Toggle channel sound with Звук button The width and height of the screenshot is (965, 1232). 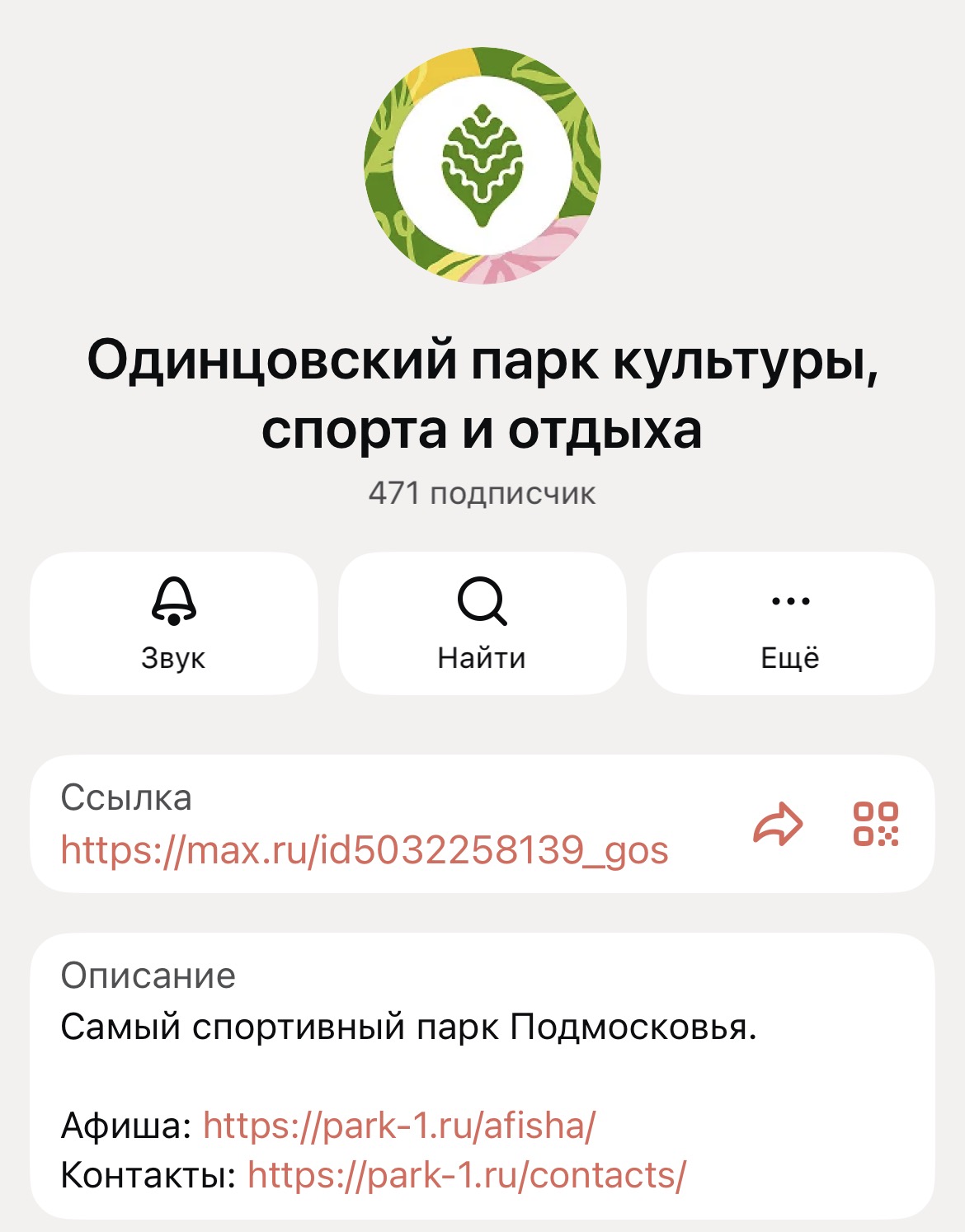pyautogui.click(x=173, y=623)
